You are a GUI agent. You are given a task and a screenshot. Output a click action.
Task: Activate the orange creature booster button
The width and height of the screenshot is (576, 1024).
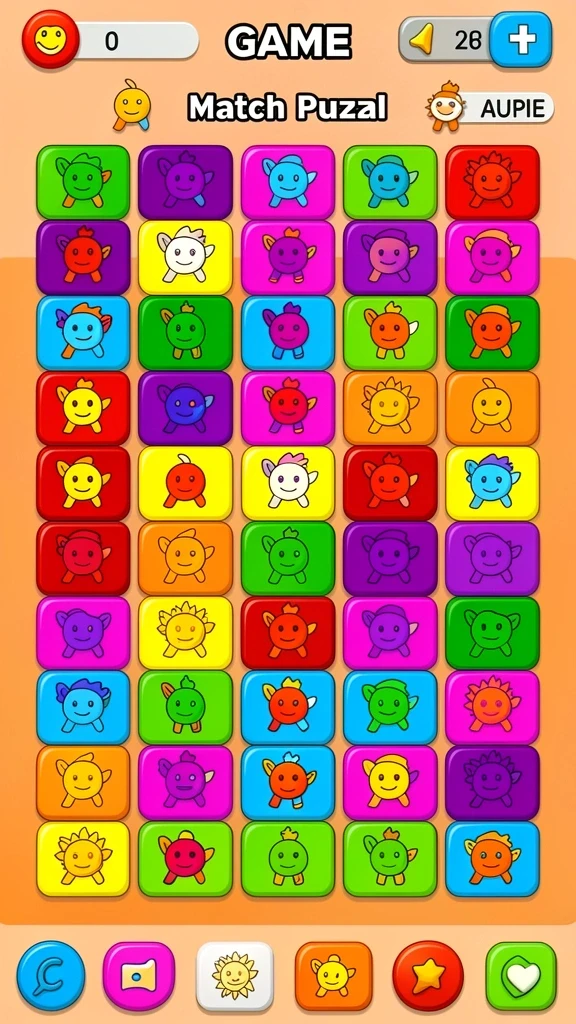click(333, 976)
